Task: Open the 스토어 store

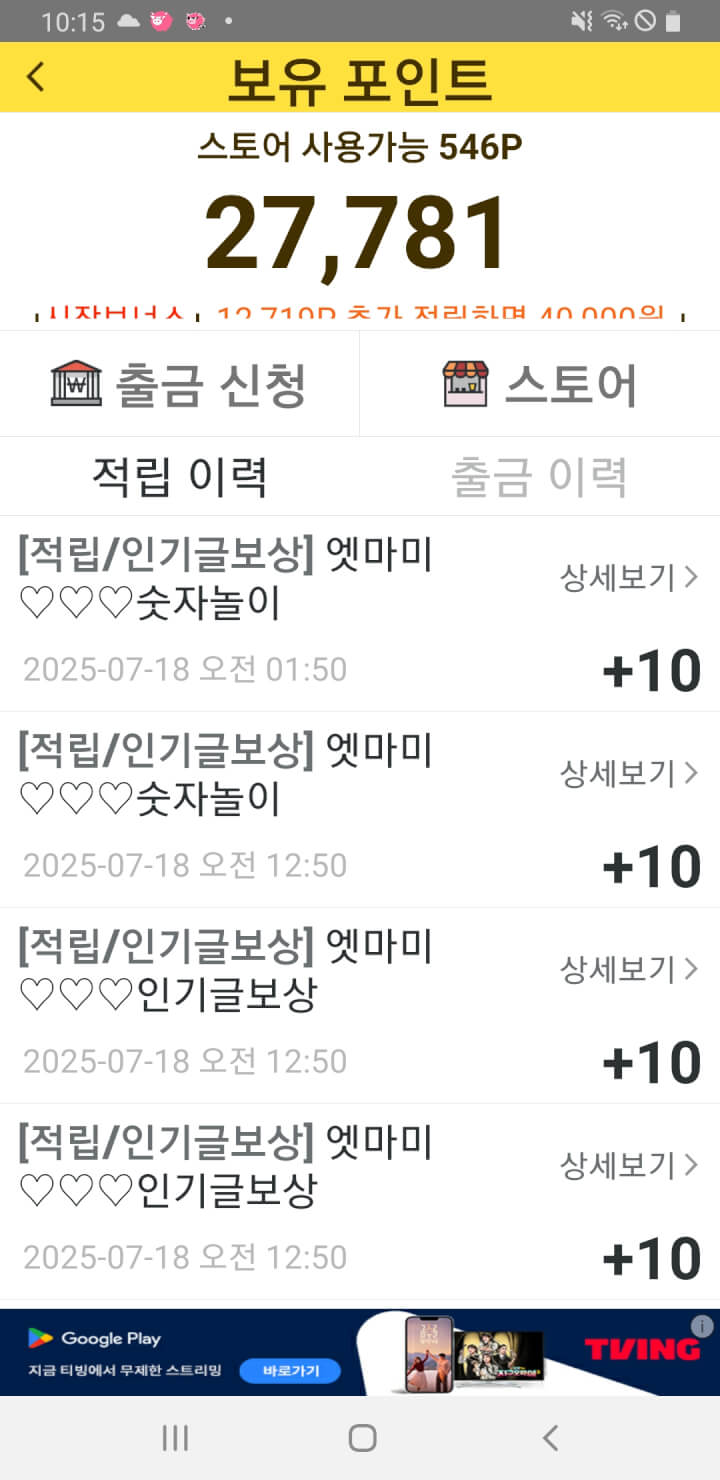Action: pyautogui.click(x=540, y=384)
